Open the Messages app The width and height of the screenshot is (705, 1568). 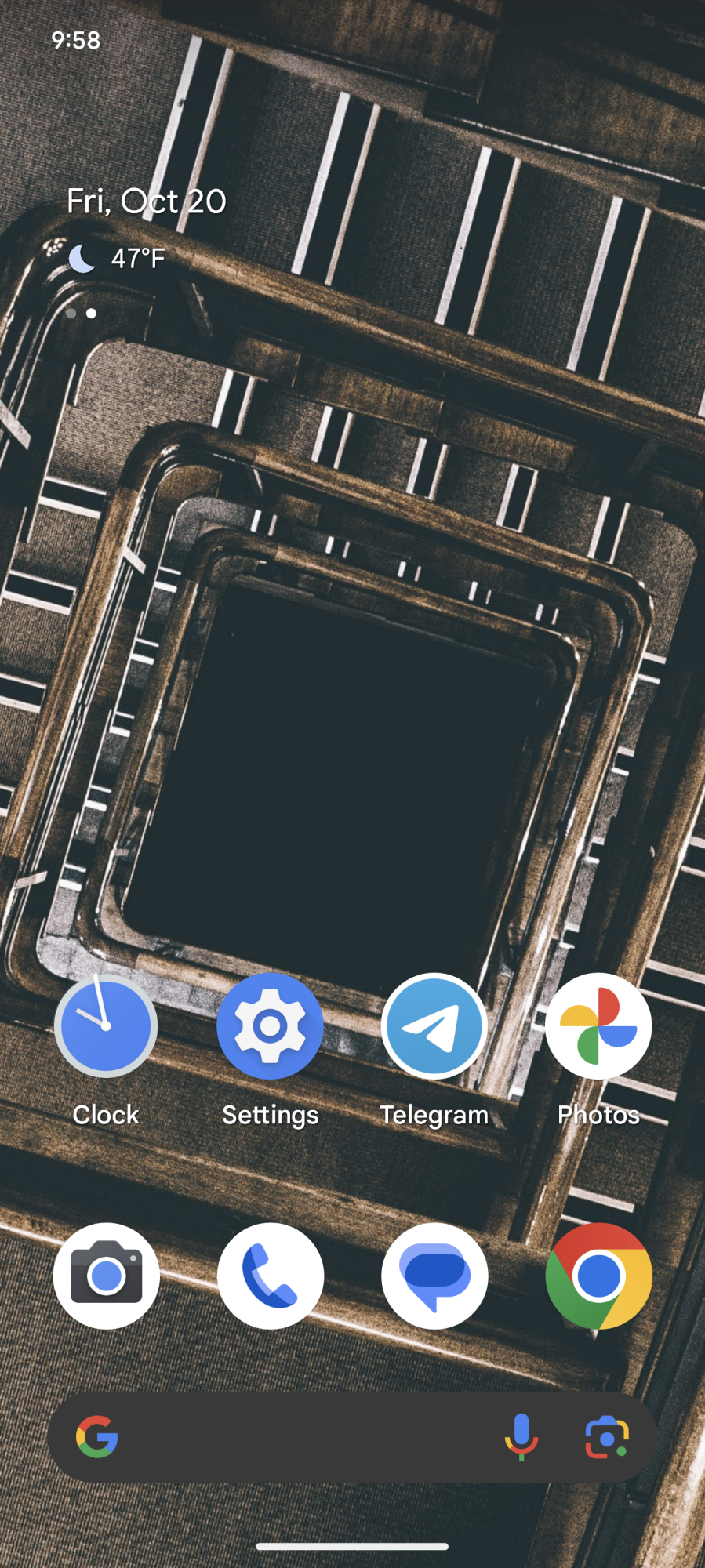434,1276
